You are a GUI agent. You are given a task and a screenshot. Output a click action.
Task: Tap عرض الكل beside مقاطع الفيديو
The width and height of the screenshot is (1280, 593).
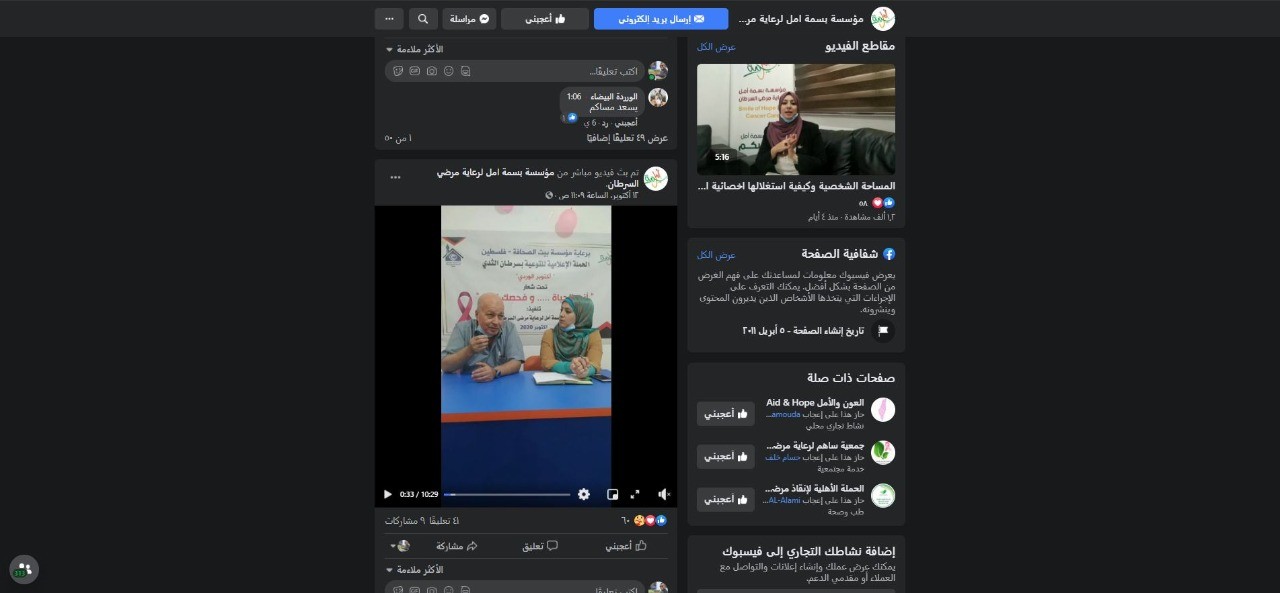click(716, 47)
